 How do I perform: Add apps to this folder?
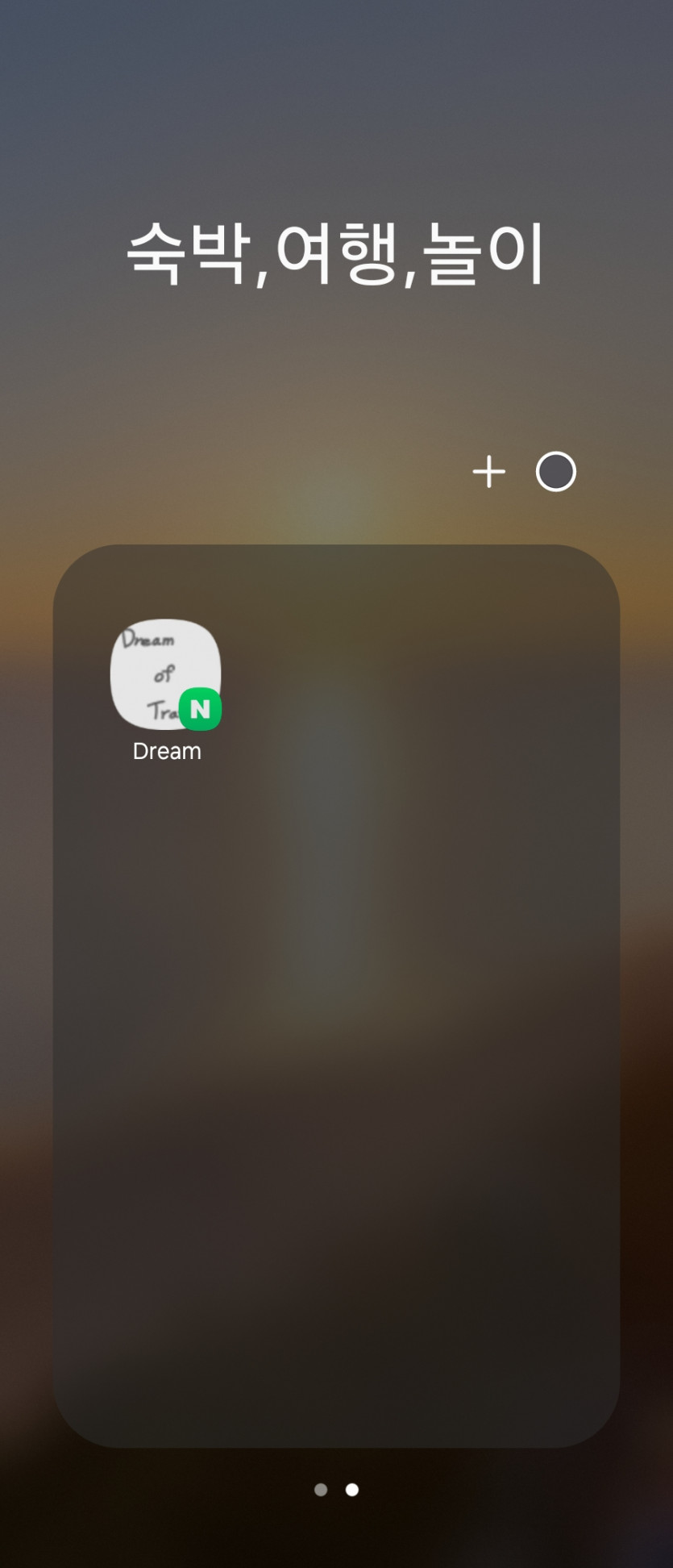(488, 472)
